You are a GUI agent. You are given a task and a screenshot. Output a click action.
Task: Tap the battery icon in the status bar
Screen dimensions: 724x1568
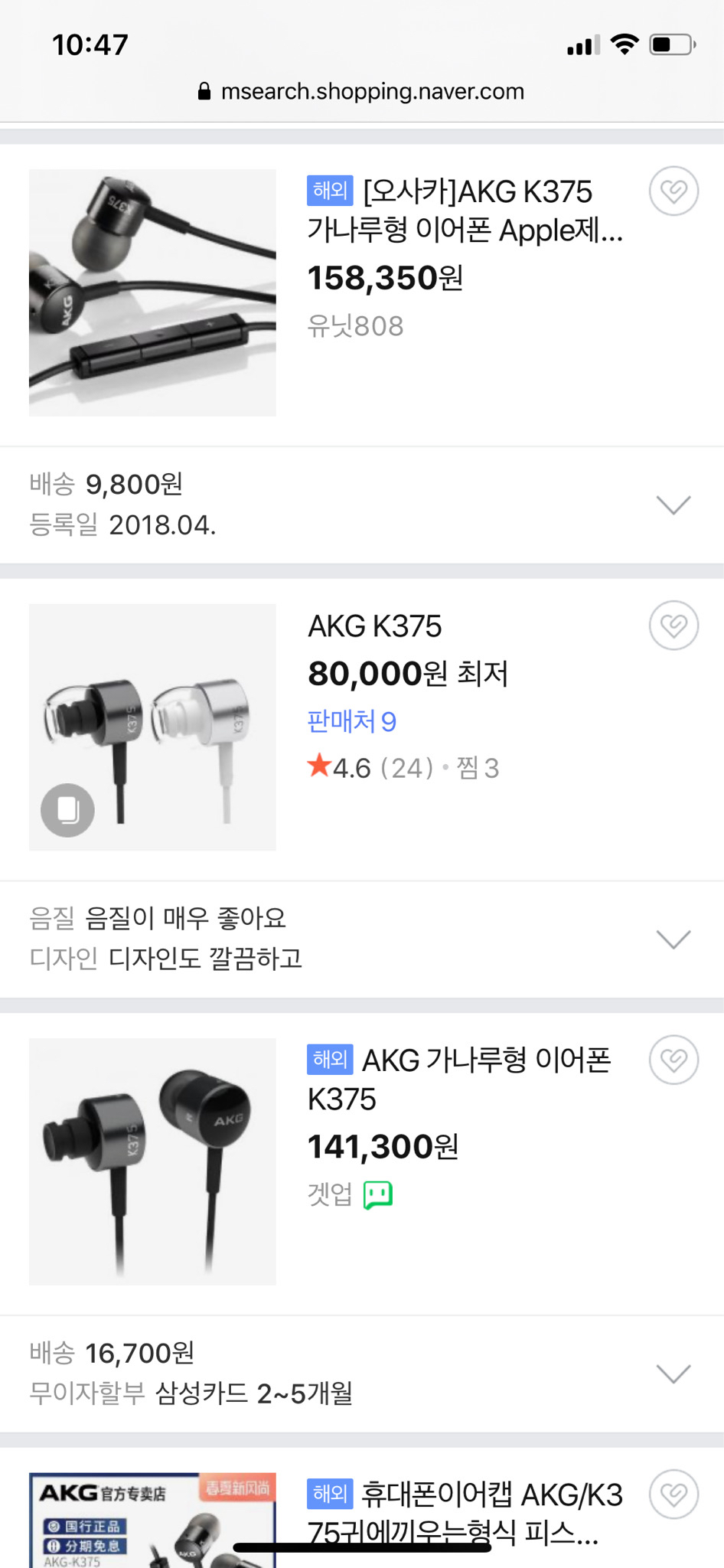(x=673, y=45)
